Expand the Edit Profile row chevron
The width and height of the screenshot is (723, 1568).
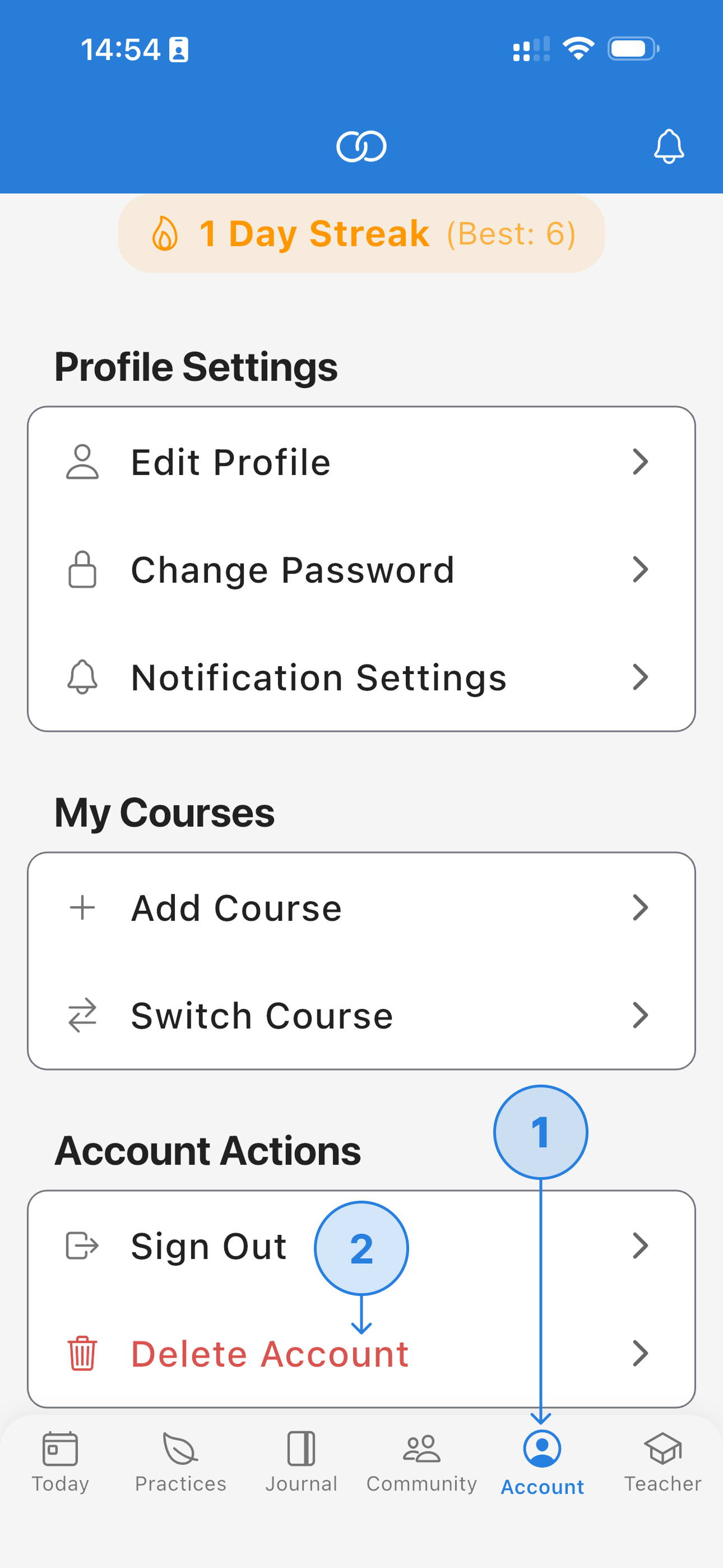tap(641, 462)
